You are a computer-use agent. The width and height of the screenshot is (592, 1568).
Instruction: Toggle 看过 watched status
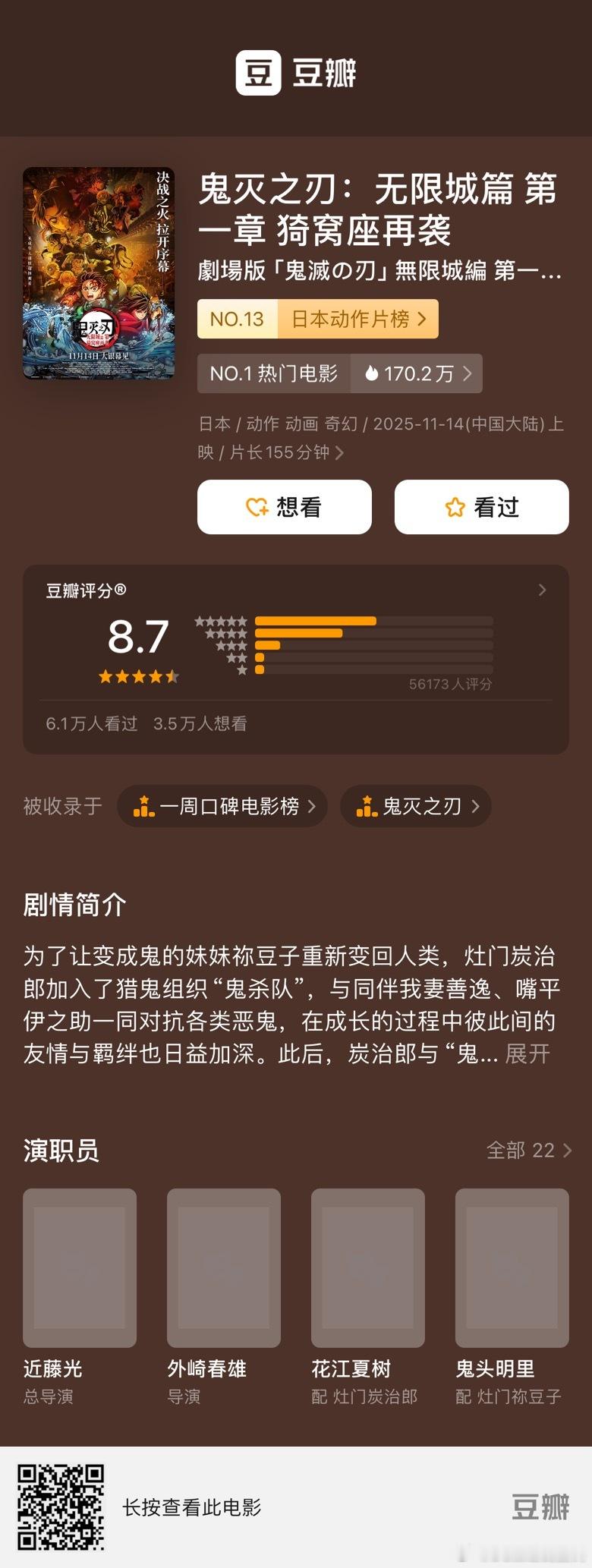pos(481,507)
